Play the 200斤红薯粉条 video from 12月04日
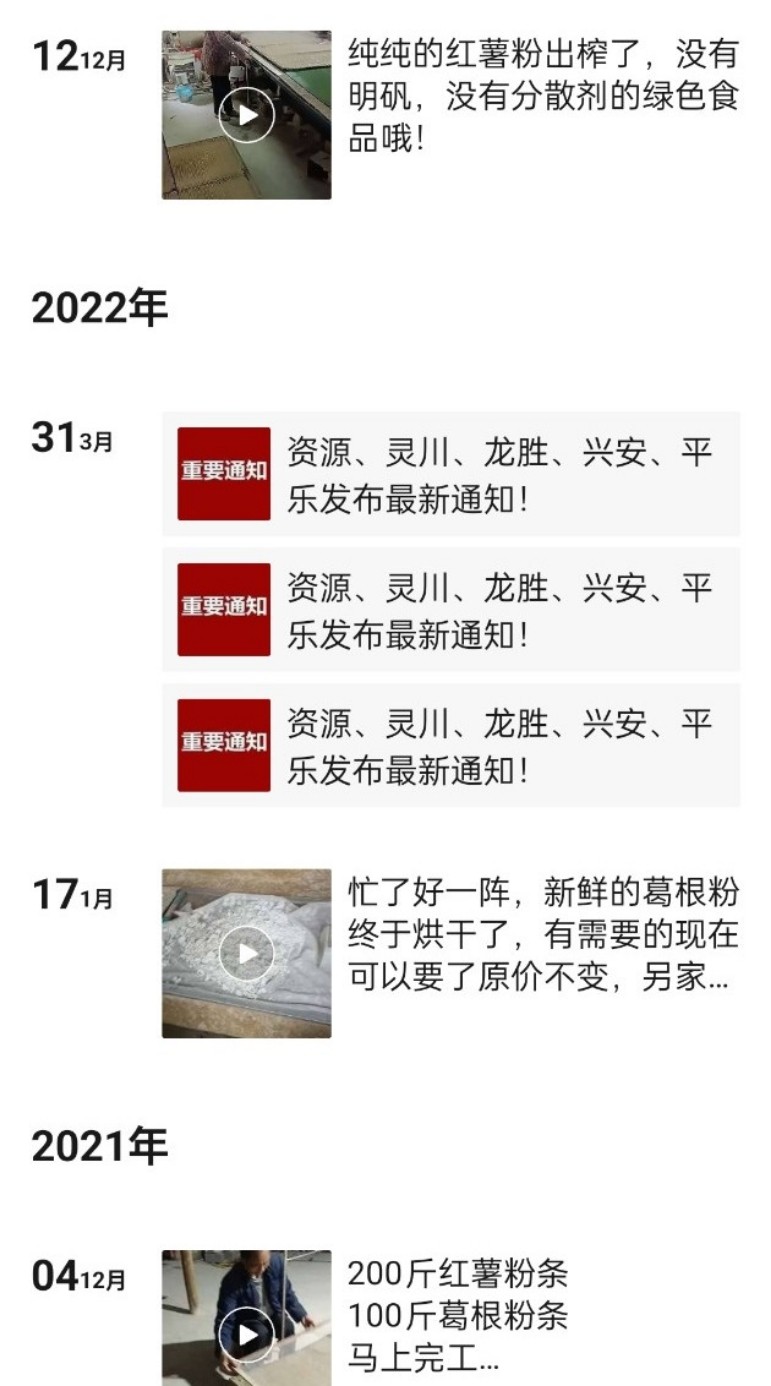Screen dimensions: 771x1386 point(246,1319)
